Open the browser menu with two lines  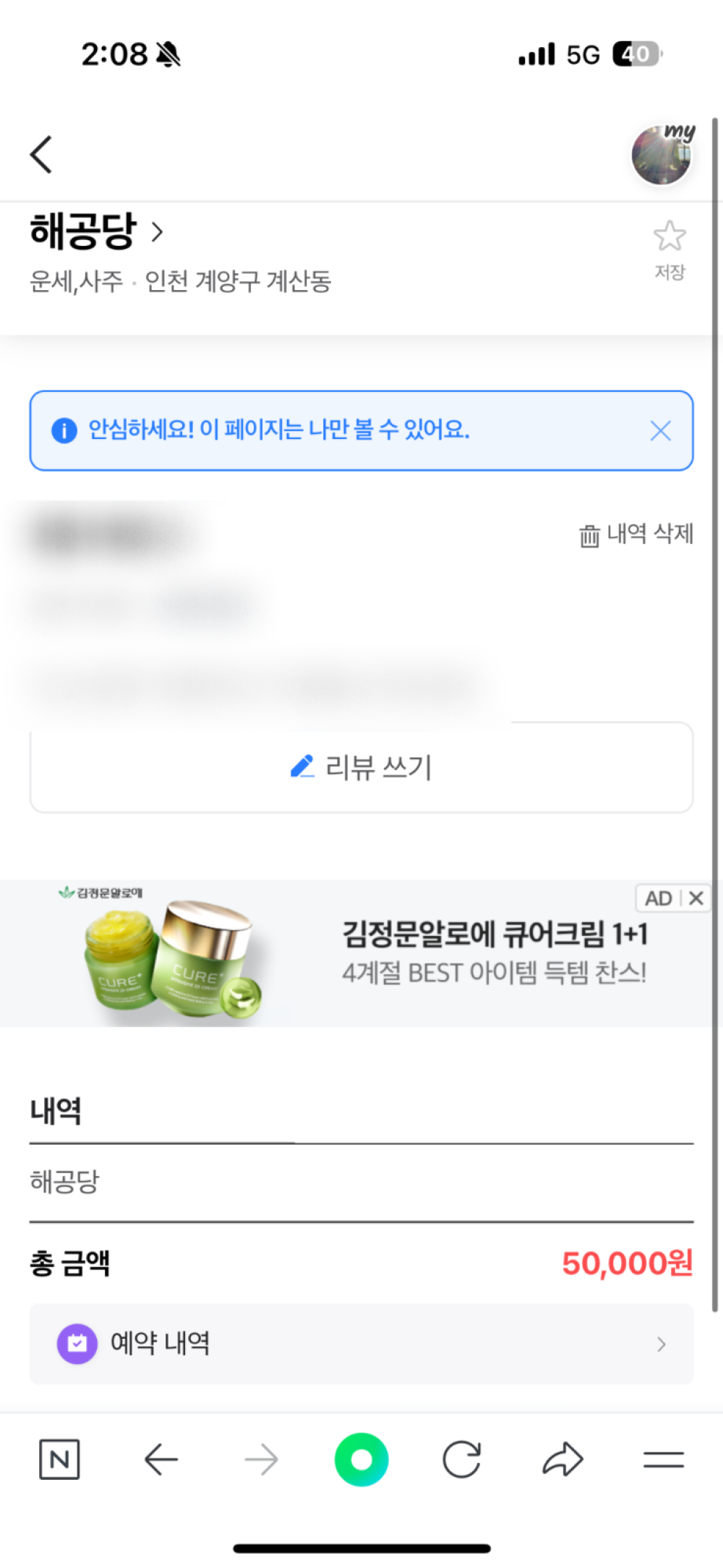click(663, 1460)
